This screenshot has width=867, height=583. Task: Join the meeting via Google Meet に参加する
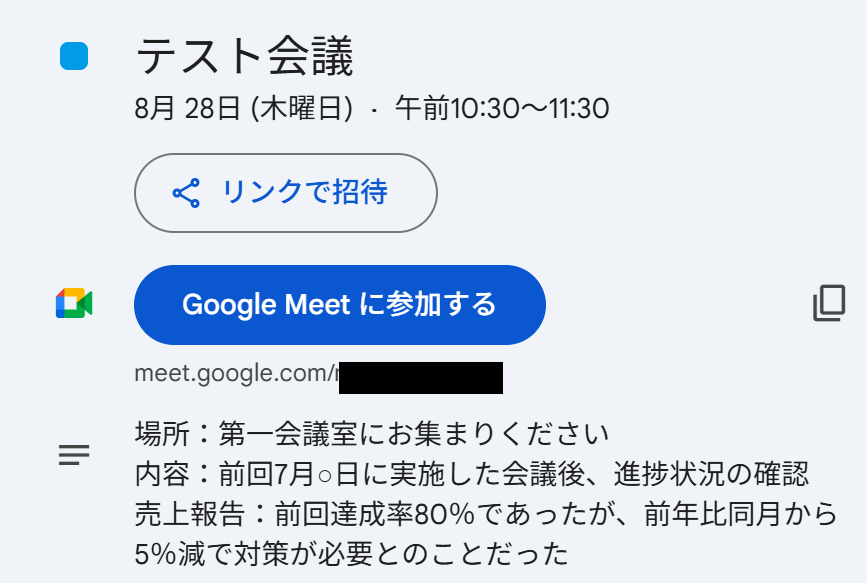click(340, 305)
